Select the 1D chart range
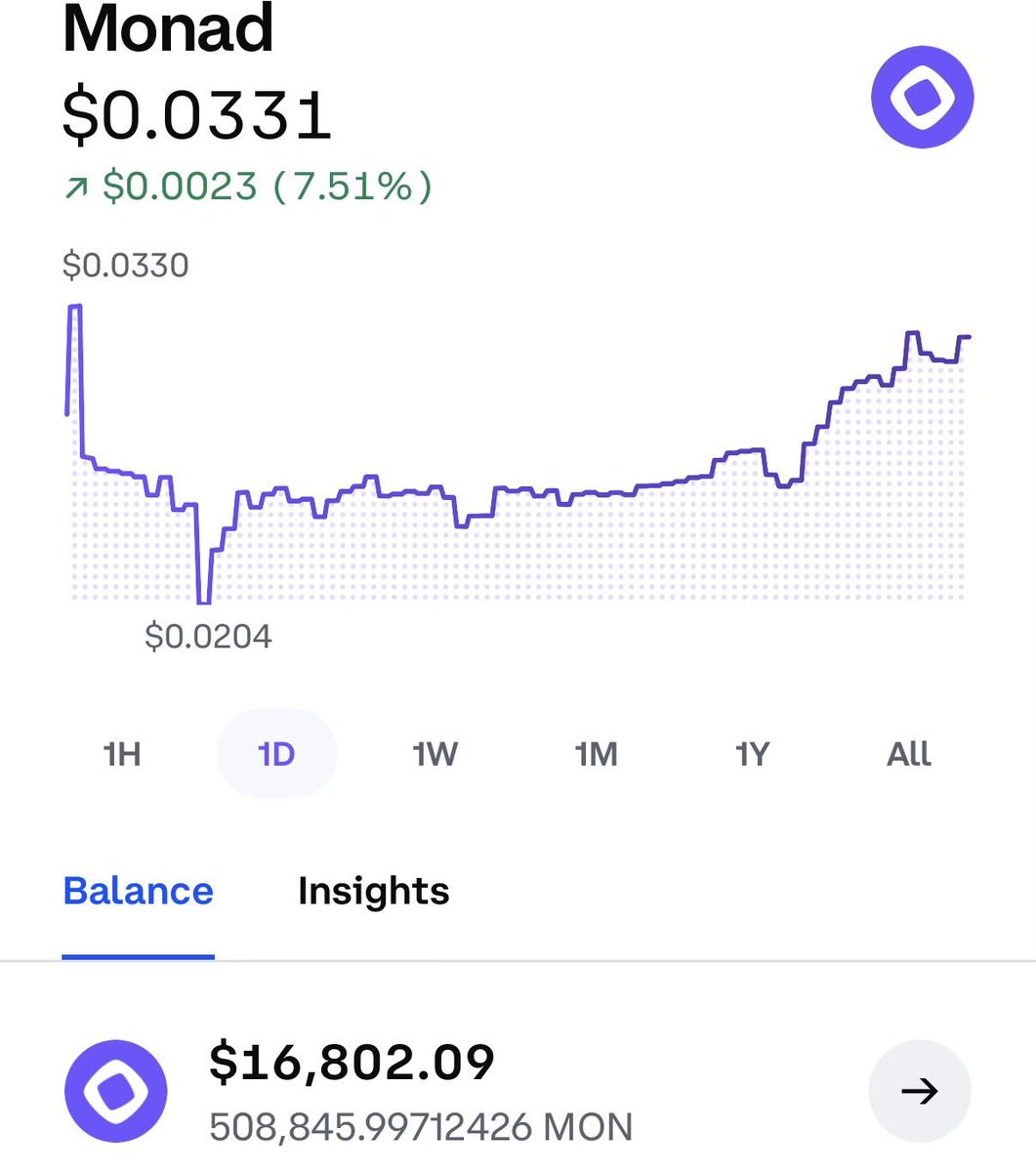Image resolution: width=1036 pixels, height=1172 pixels. click(x=276, y=754)
